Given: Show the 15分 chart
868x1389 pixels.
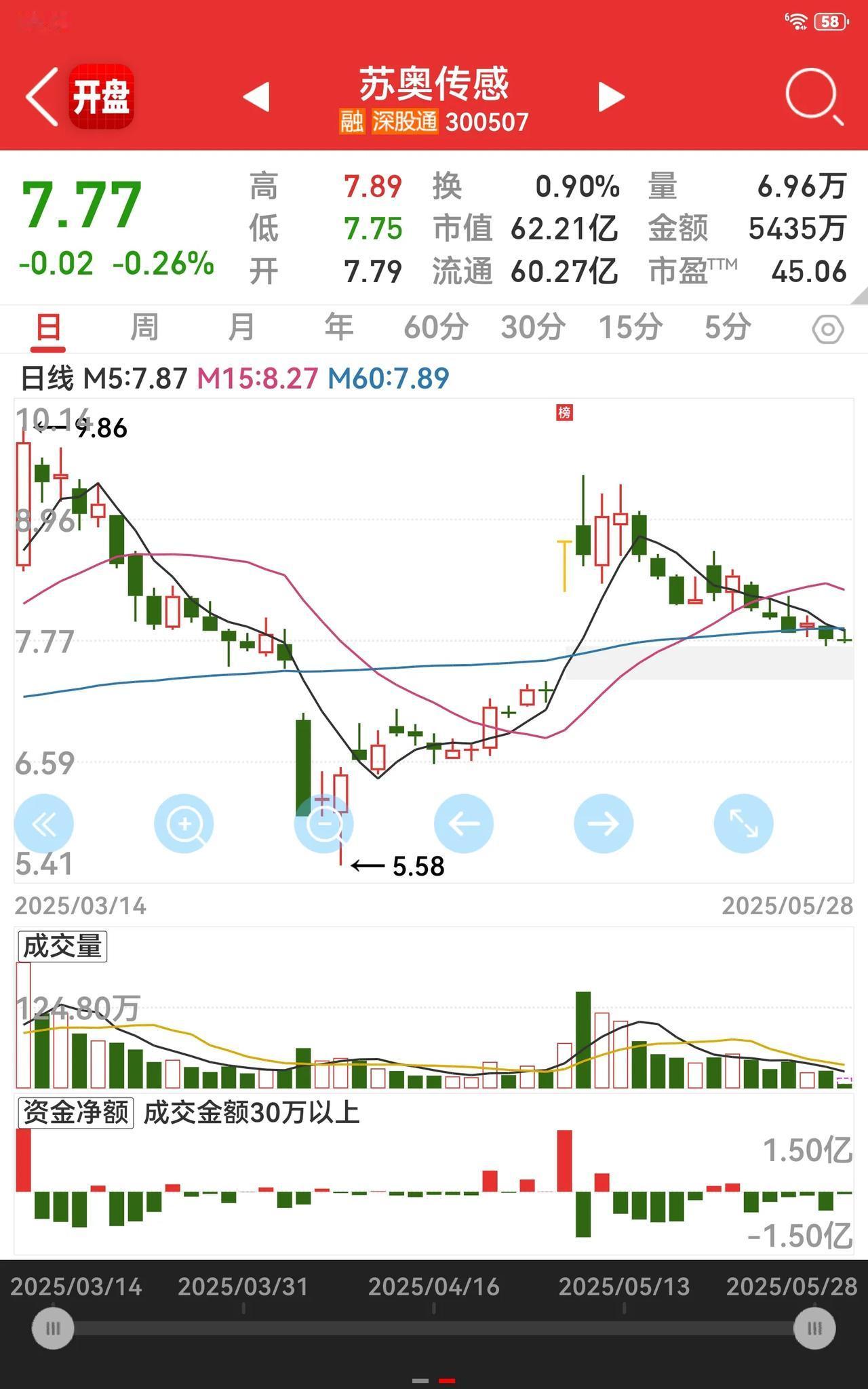Looking at the screenshot, I should coord(630,328).
